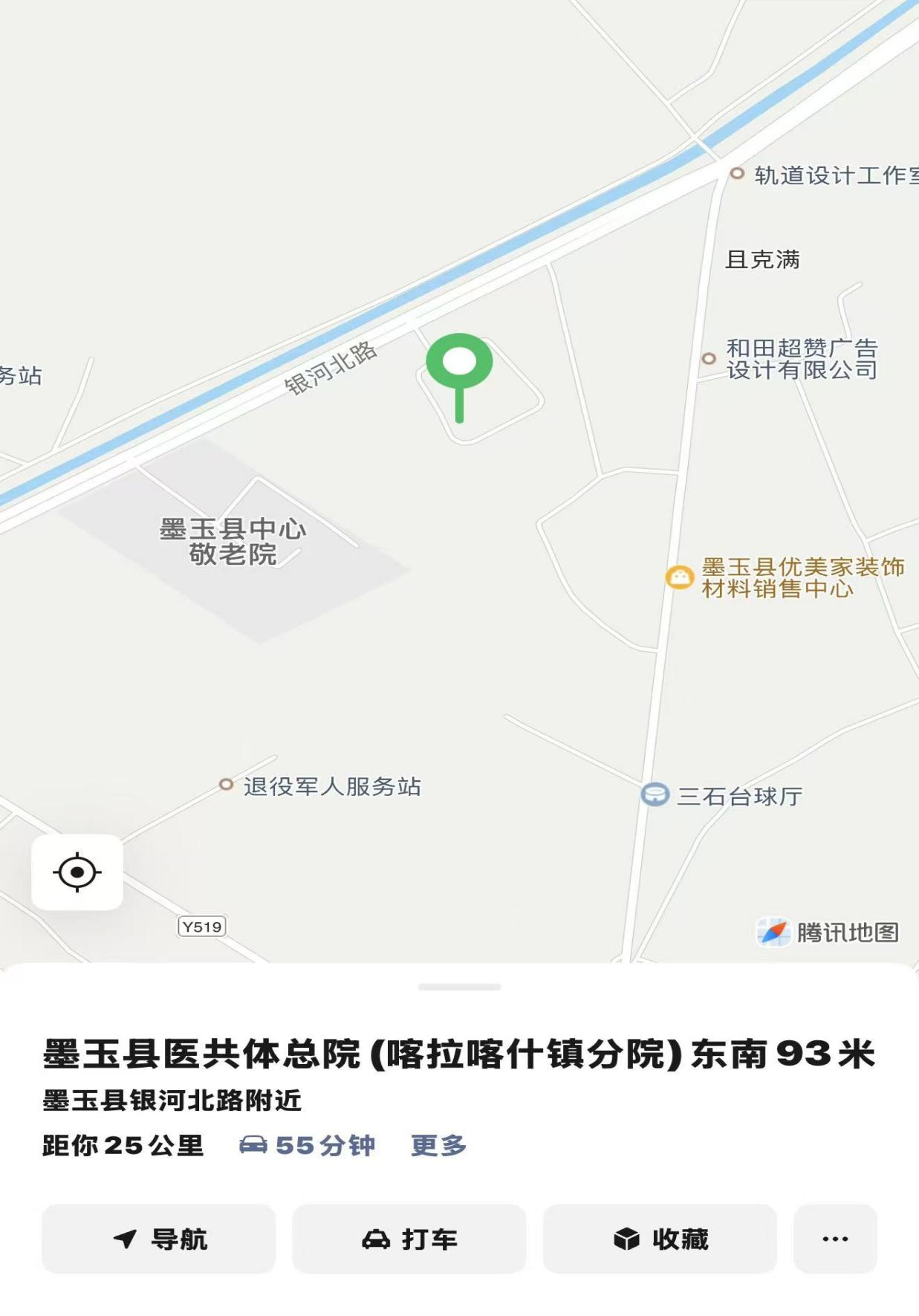Hail a ride with the 打车 button
The image size is (919, 1316).
coord(409,1239)
